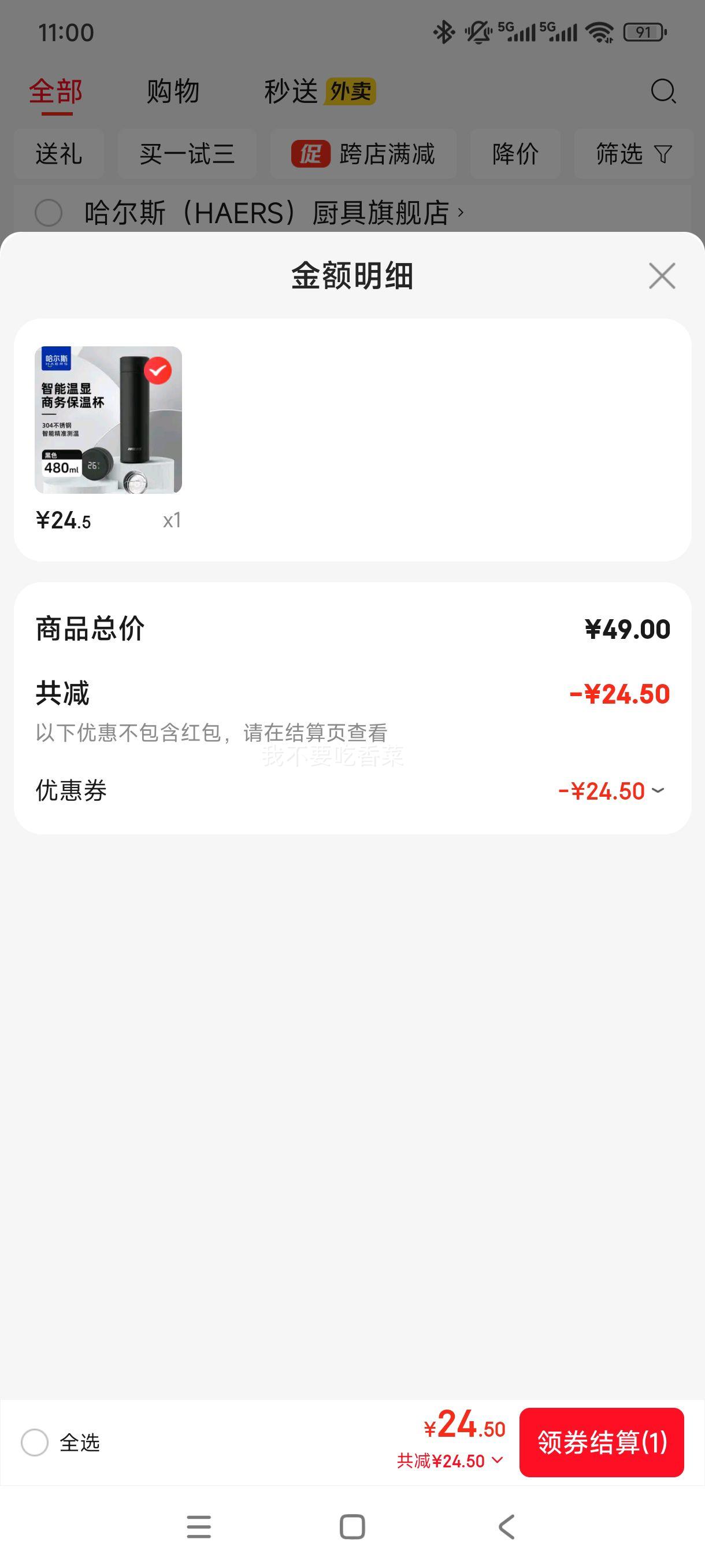Image resolution: width=705 pixels, height=1568 pixels.
Task: Tap the navigation back arrow
Action: click(x=506, y=1526)
